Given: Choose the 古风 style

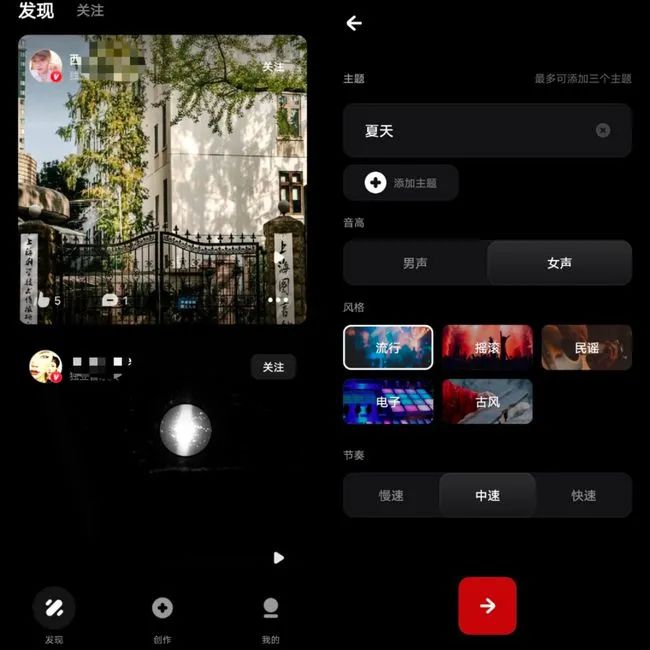Looking at the screenshot, I should [x=487, y=401].
